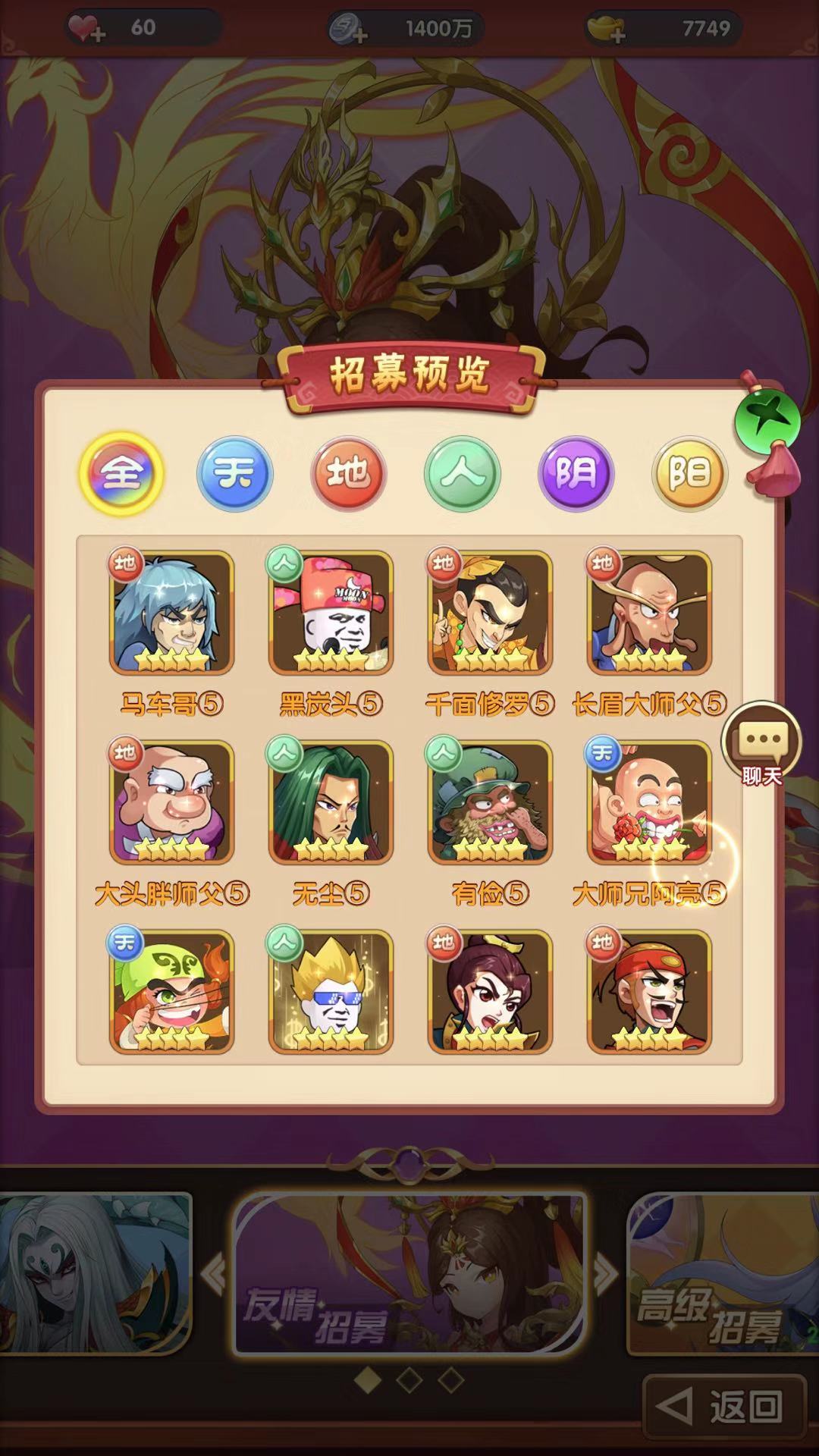View 大师兄阿亮 hero details
The height and width of the screenshot is (1456, 819).
(649, 802)
